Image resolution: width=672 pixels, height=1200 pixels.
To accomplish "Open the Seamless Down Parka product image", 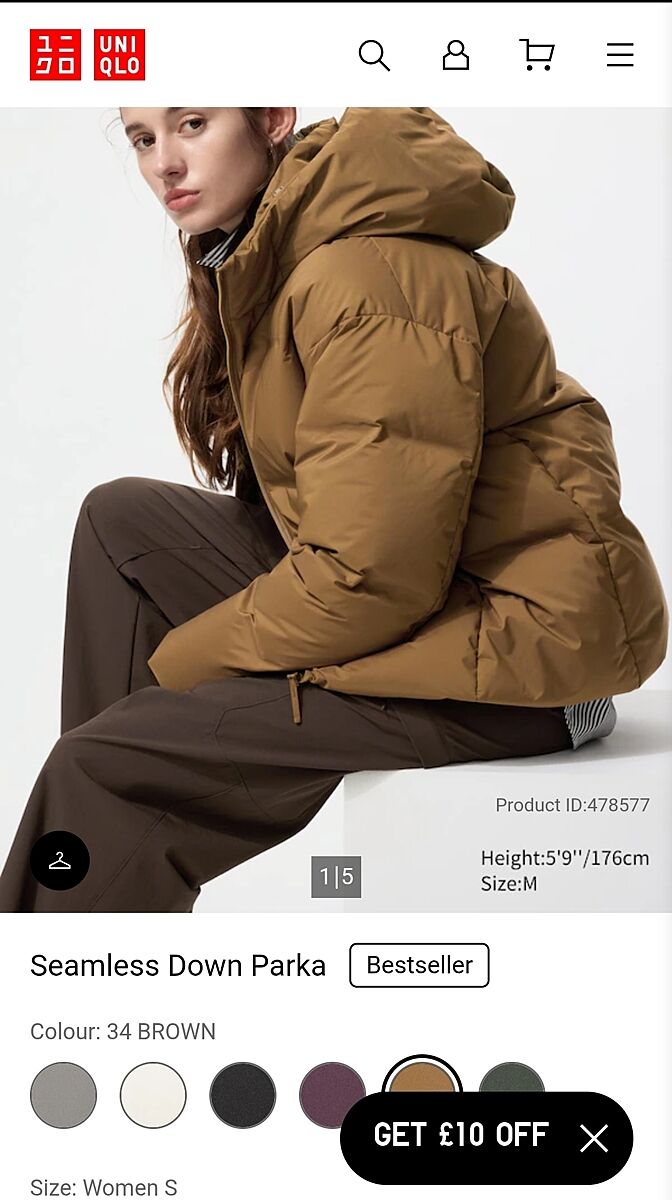I will tap(336, 500).
